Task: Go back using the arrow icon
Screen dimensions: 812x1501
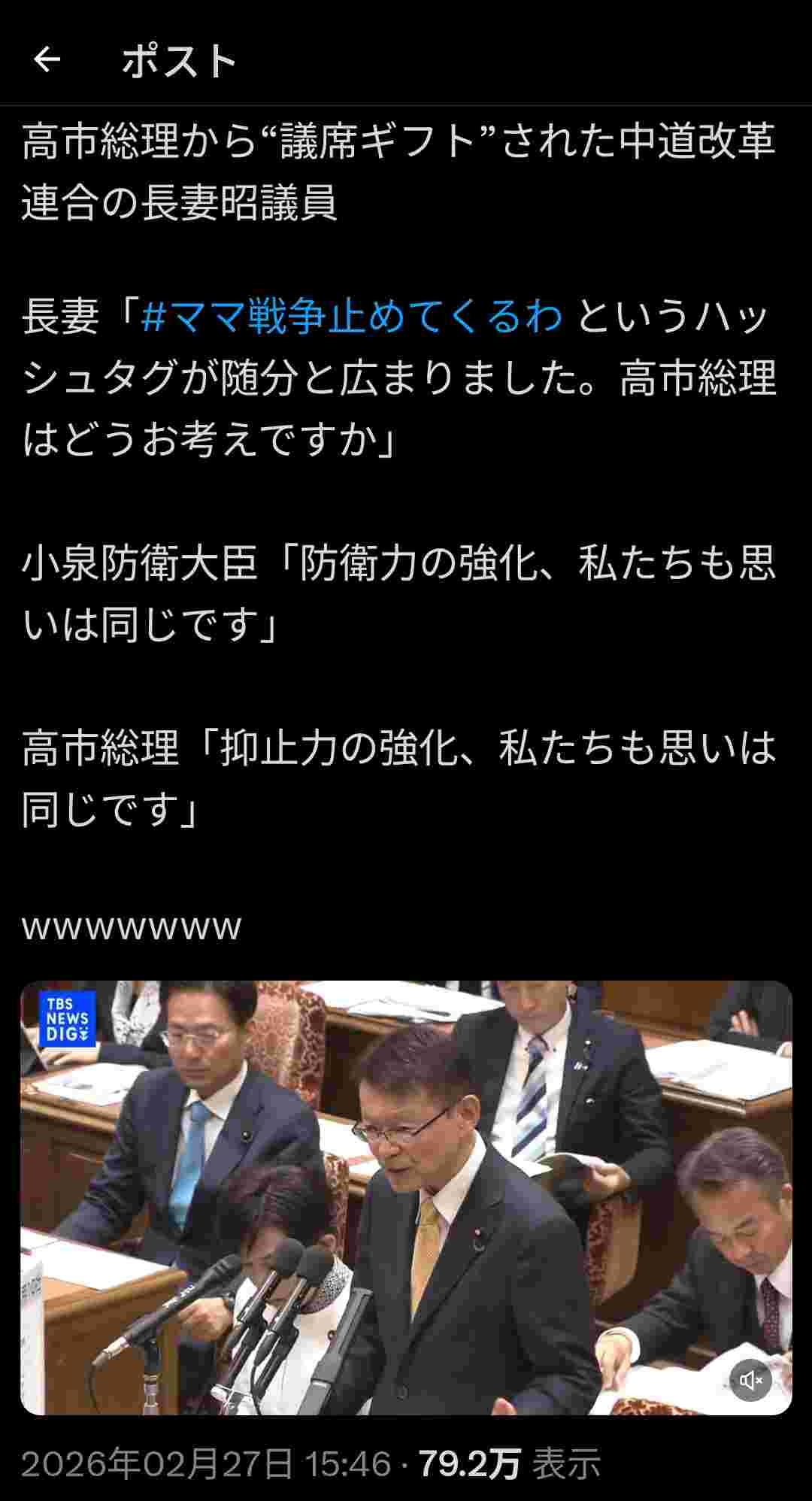Action: tap(47, 60)
